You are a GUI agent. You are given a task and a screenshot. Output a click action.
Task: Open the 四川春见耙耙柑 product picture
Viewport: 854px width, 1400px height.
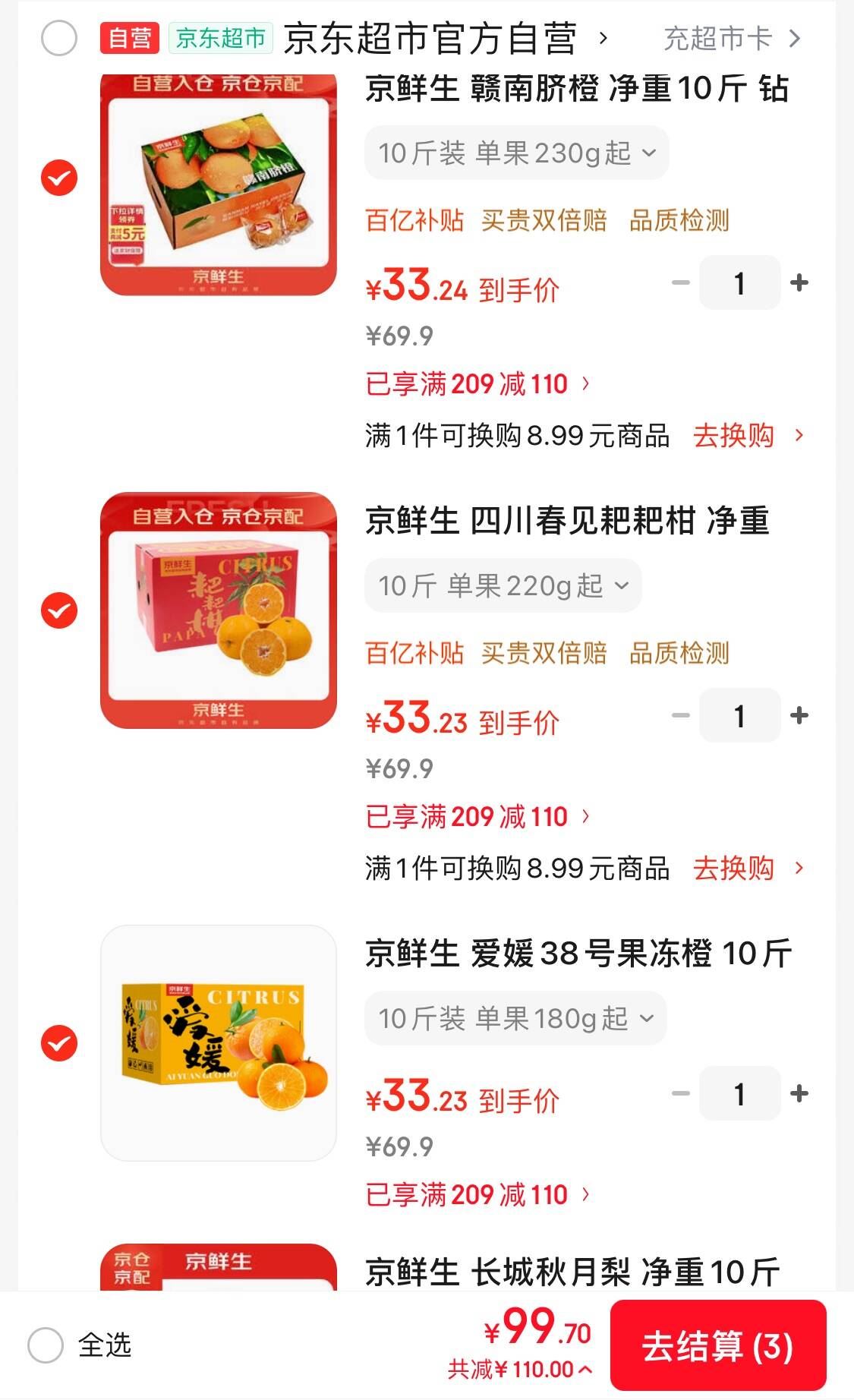pos(219,610)
